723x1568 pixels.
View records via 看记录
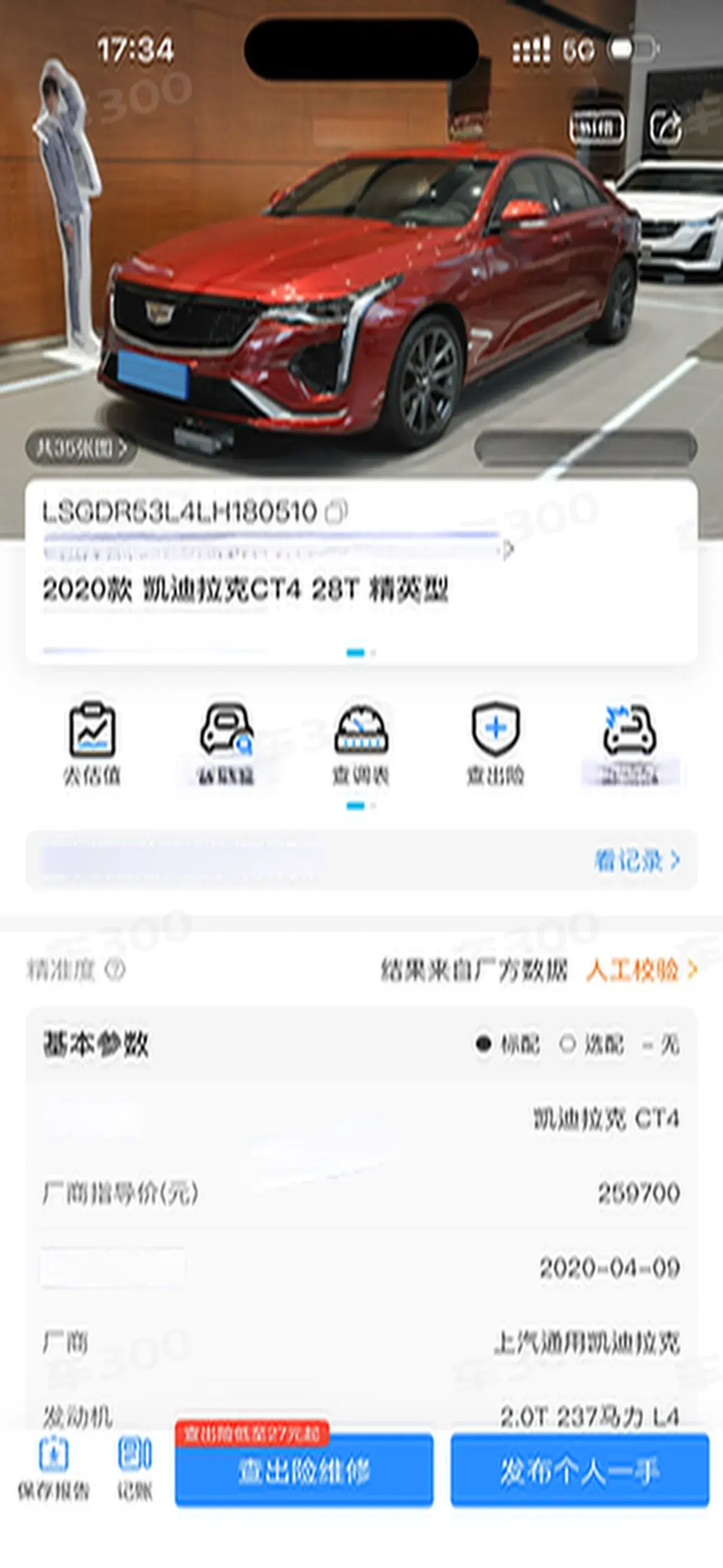(x=637, y=861)
